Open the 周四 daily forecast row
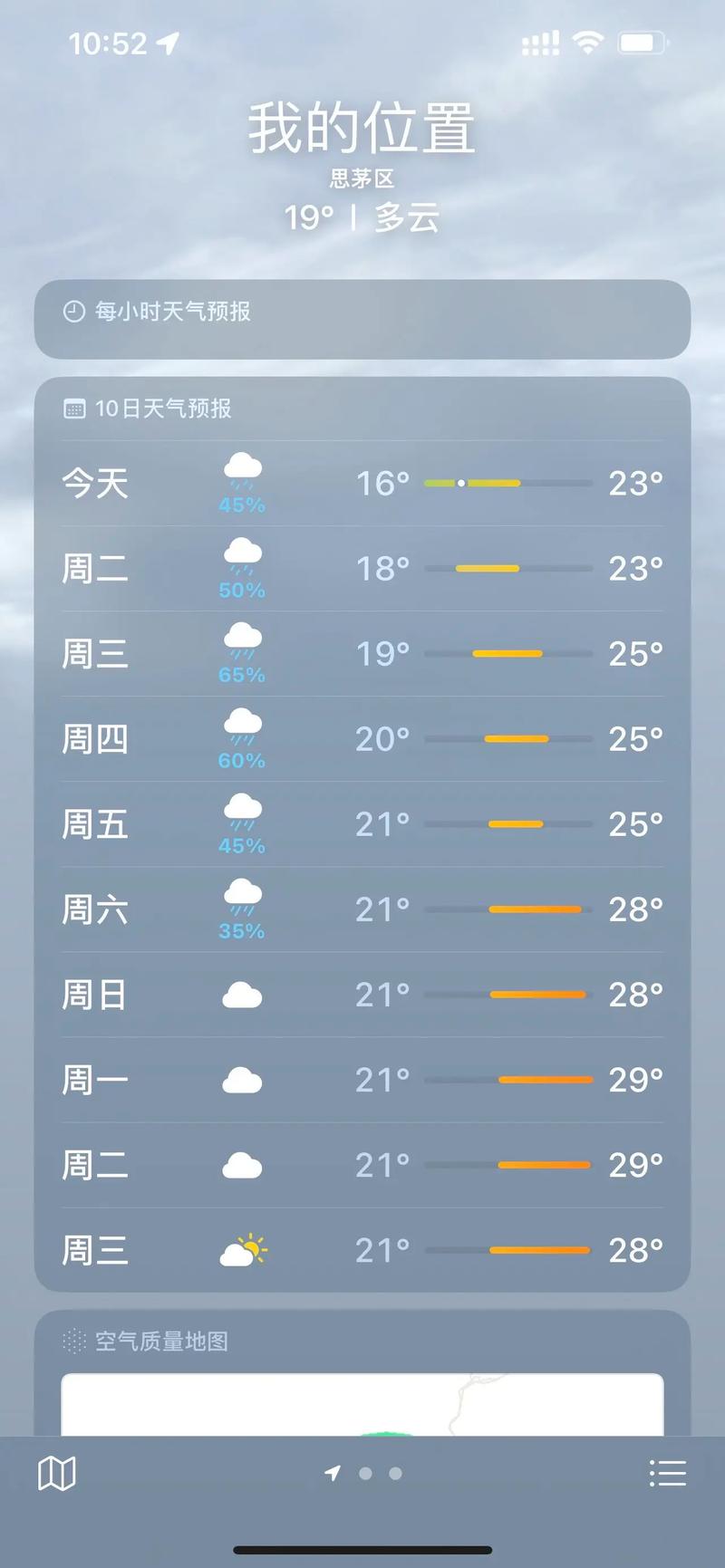725x1568 pixels. tap(362, 738)
